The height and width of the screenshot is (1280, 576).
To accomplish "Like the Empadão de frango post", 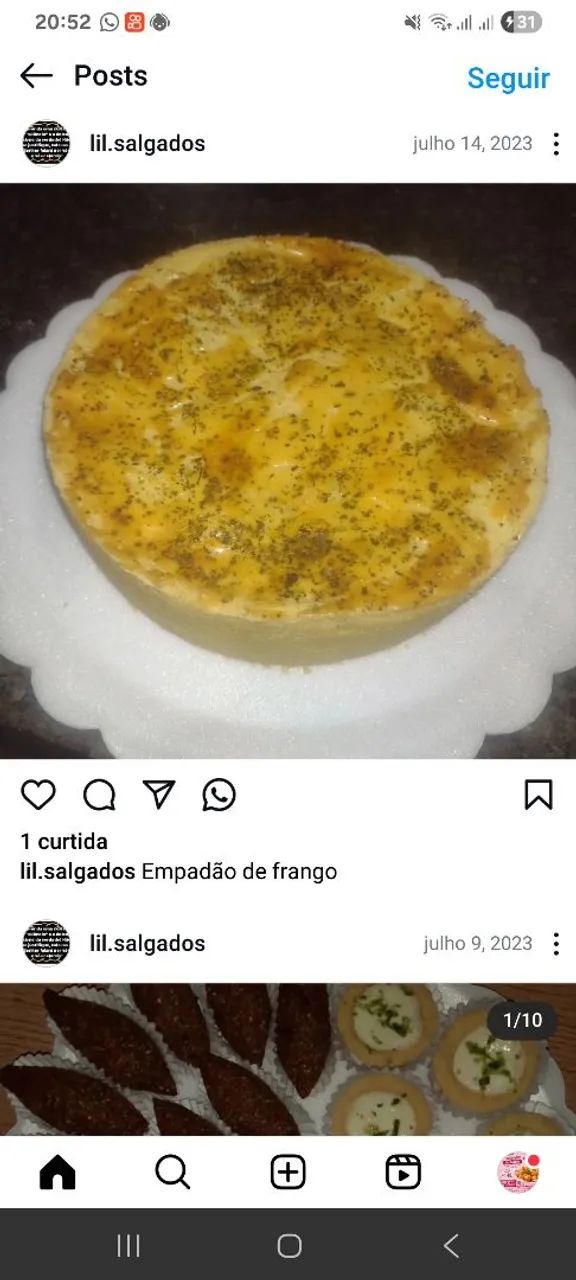I will (38, 795).
